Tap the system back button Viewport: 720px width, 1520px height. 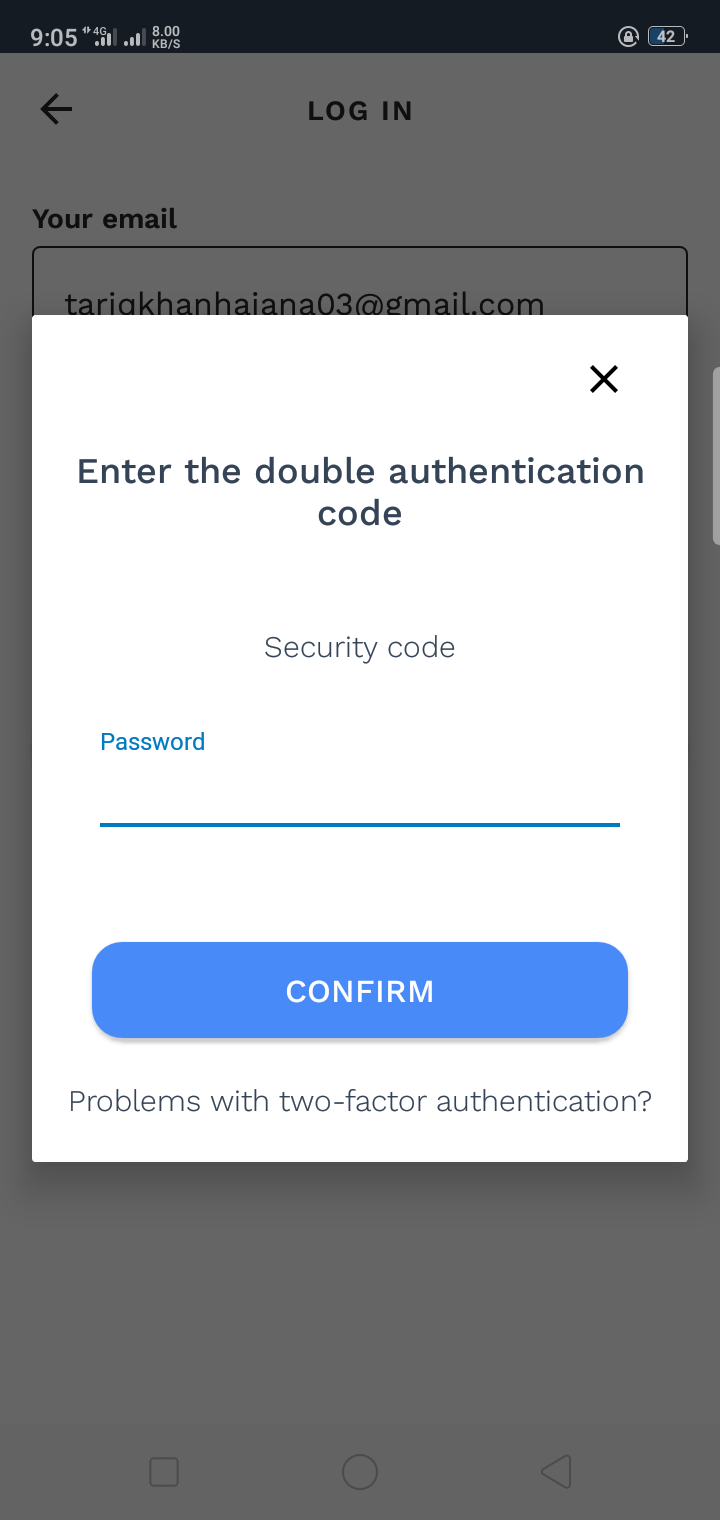pos(556,1472)
